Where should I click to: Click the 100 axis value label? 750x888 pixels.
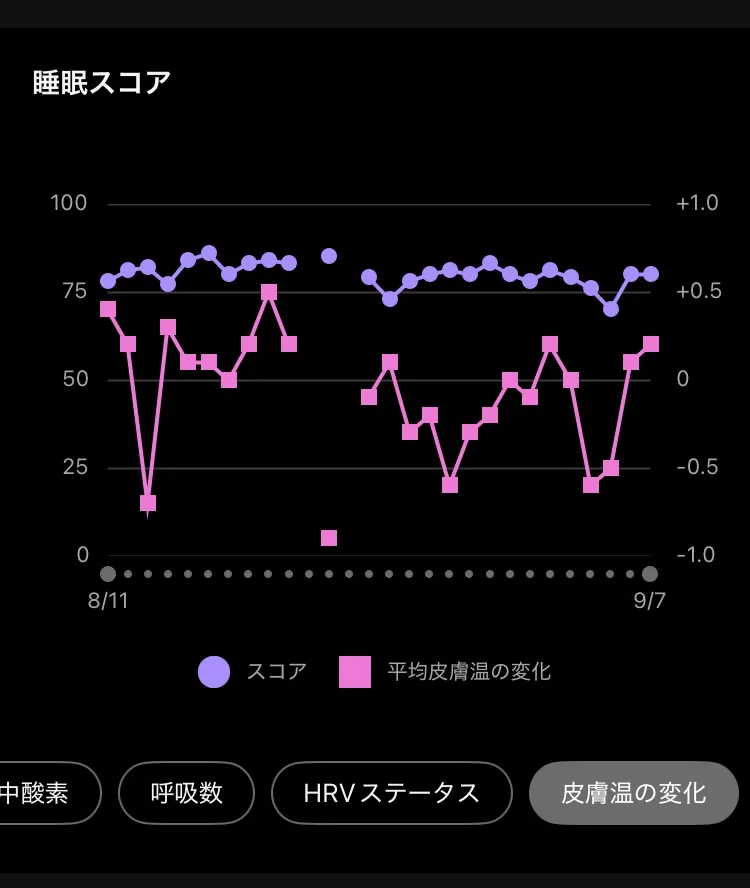69,203
